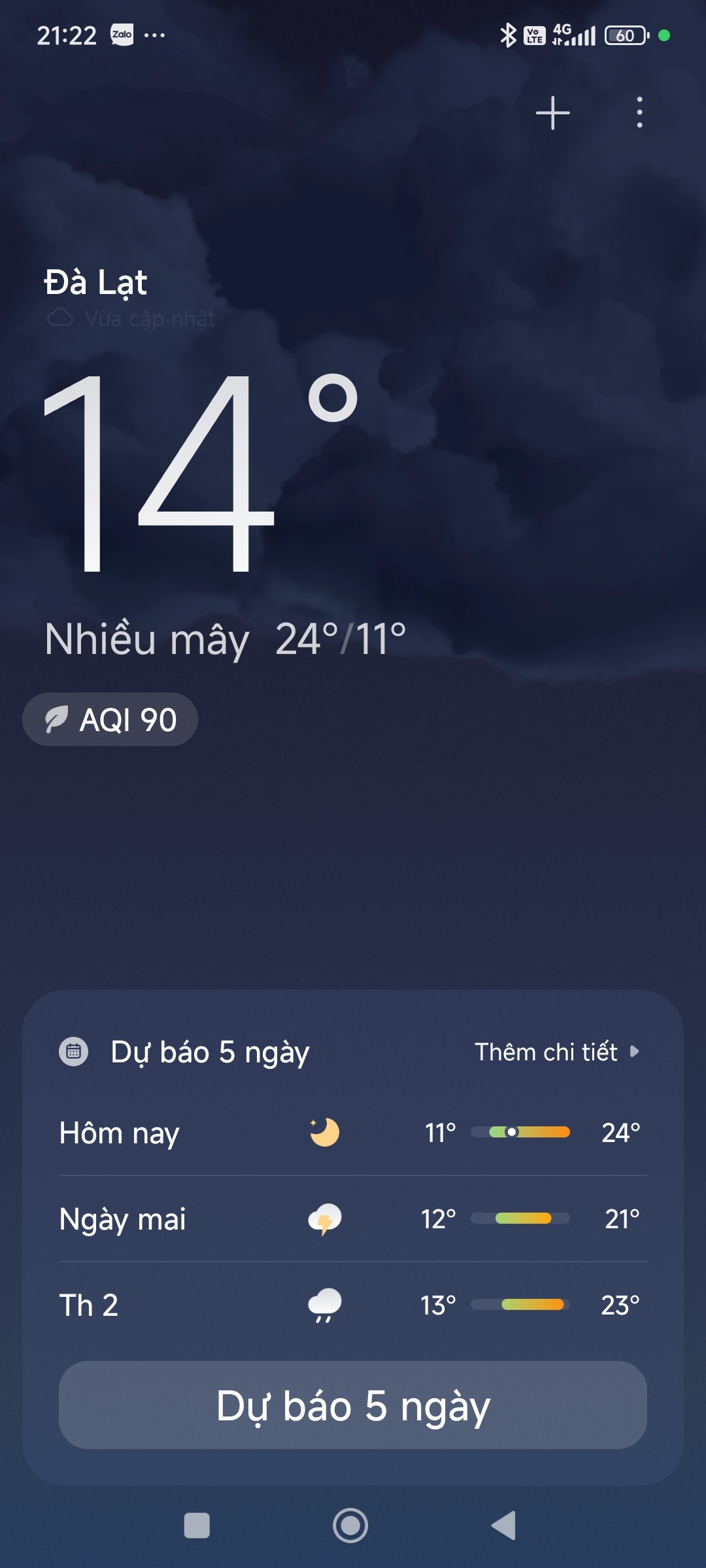706x1568 pixels.
Task: Add a new city with plus icon
Action: coord(552,113)
